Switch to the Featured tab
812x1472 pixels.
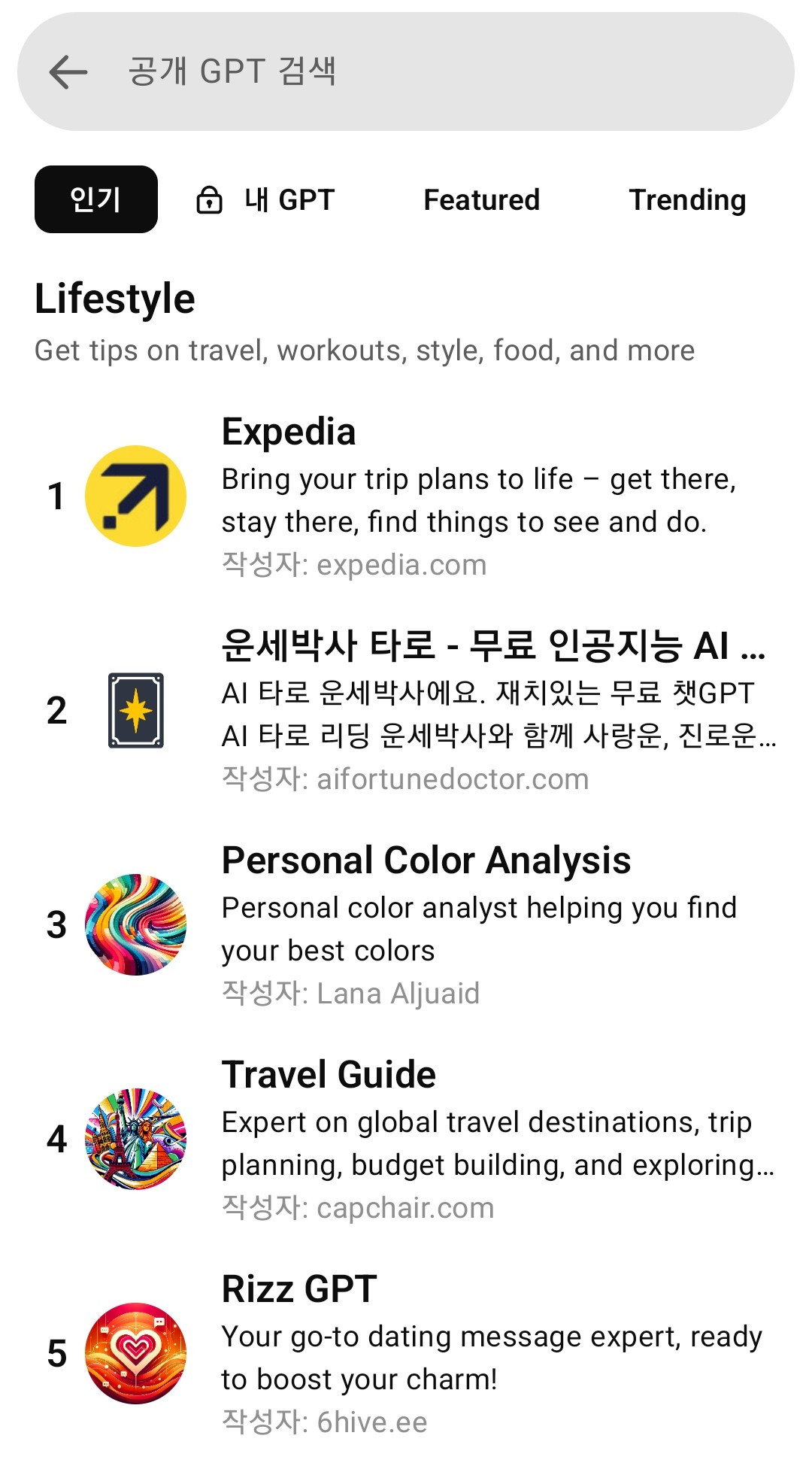pyautogui.click(x=481, y=199)
